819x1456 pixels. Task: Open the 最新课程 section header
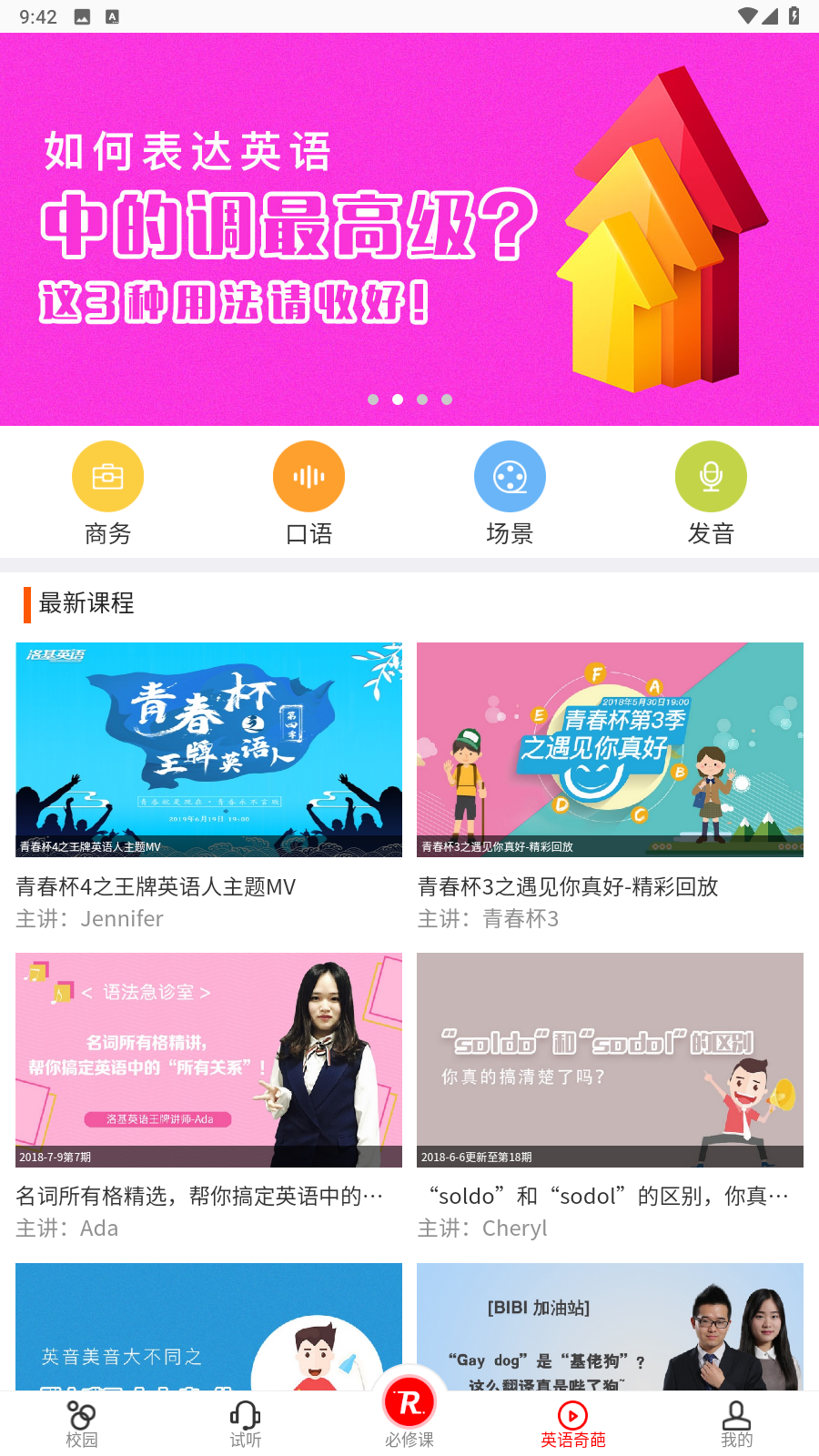point(85,604)
